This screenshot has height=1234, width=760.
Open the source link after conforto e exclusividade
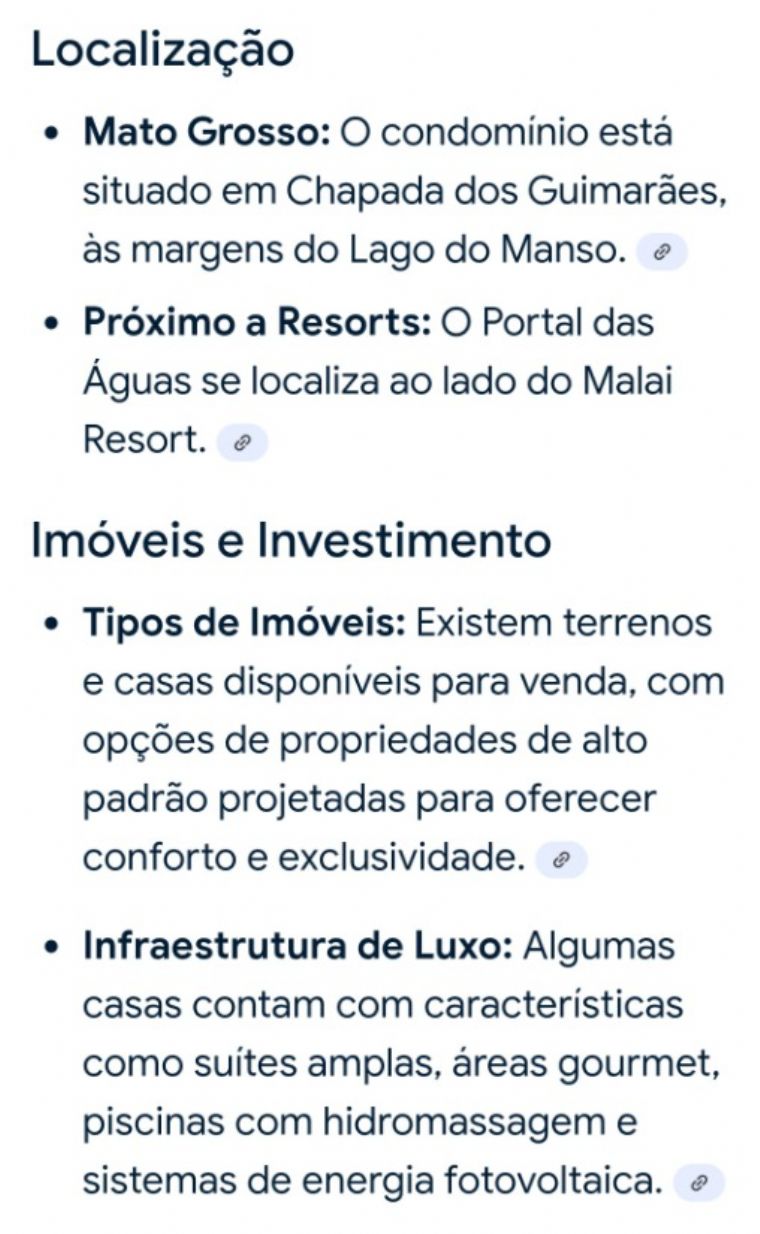[x=561, y=859]
